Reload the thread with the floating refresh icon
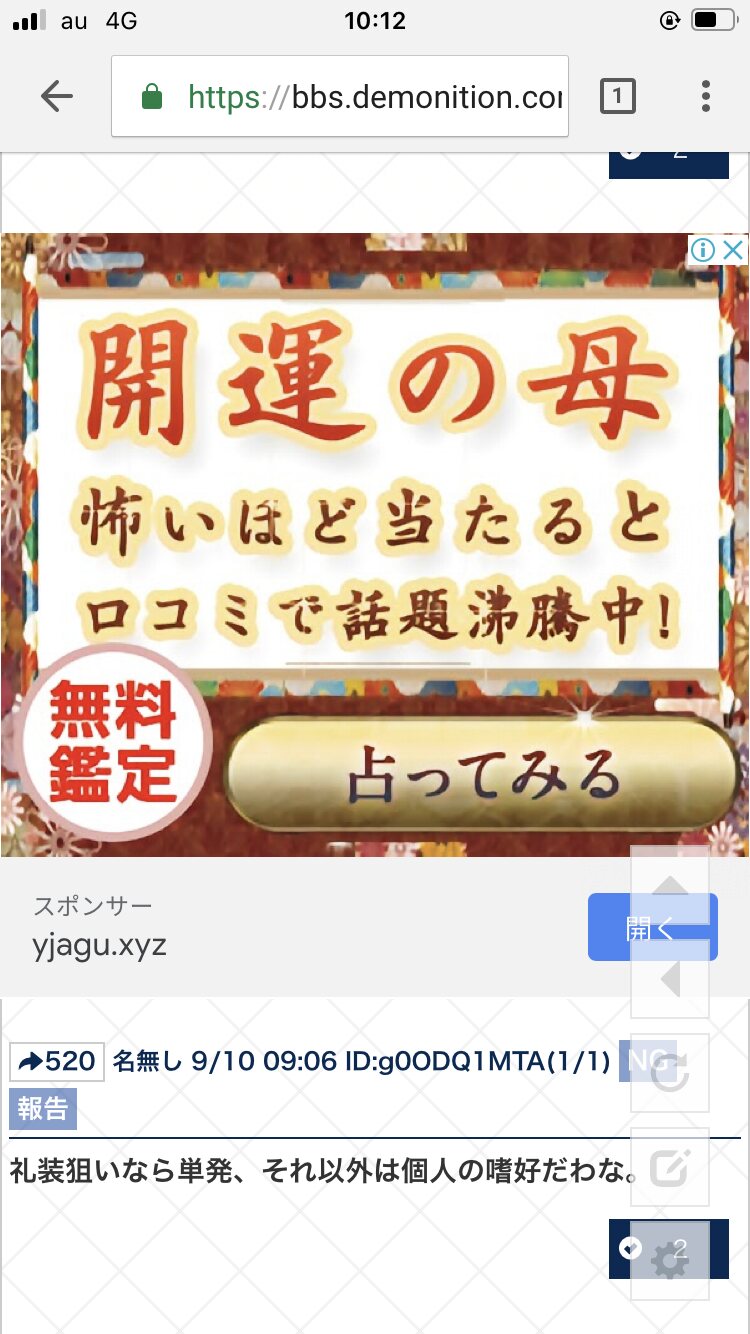Image resolution: width=750 pixels, height=1334 pixels. pyautogui.click(x=670, y=1072)
